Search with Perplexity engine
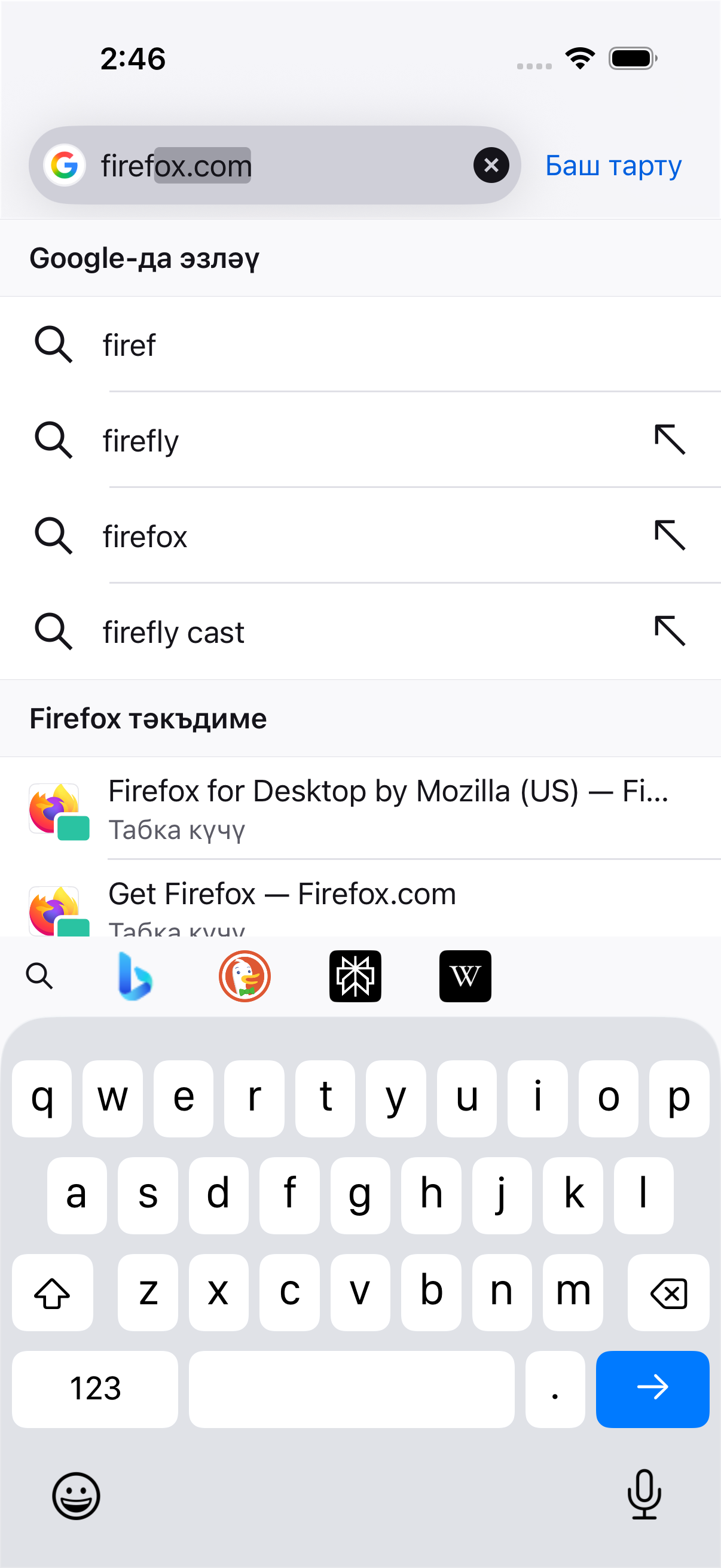The image size is (721, 1568). [x=355, y=976]
